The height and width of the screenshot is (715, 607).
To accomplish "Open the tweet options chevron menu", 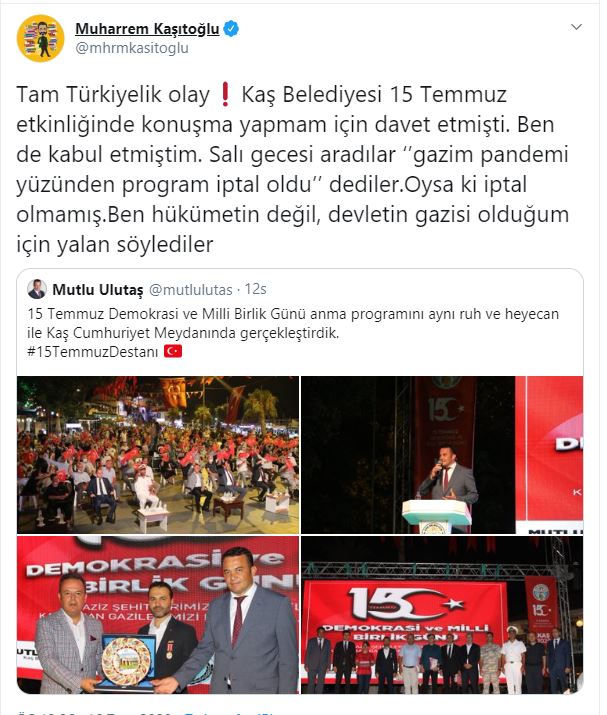I will coord(577,27).
